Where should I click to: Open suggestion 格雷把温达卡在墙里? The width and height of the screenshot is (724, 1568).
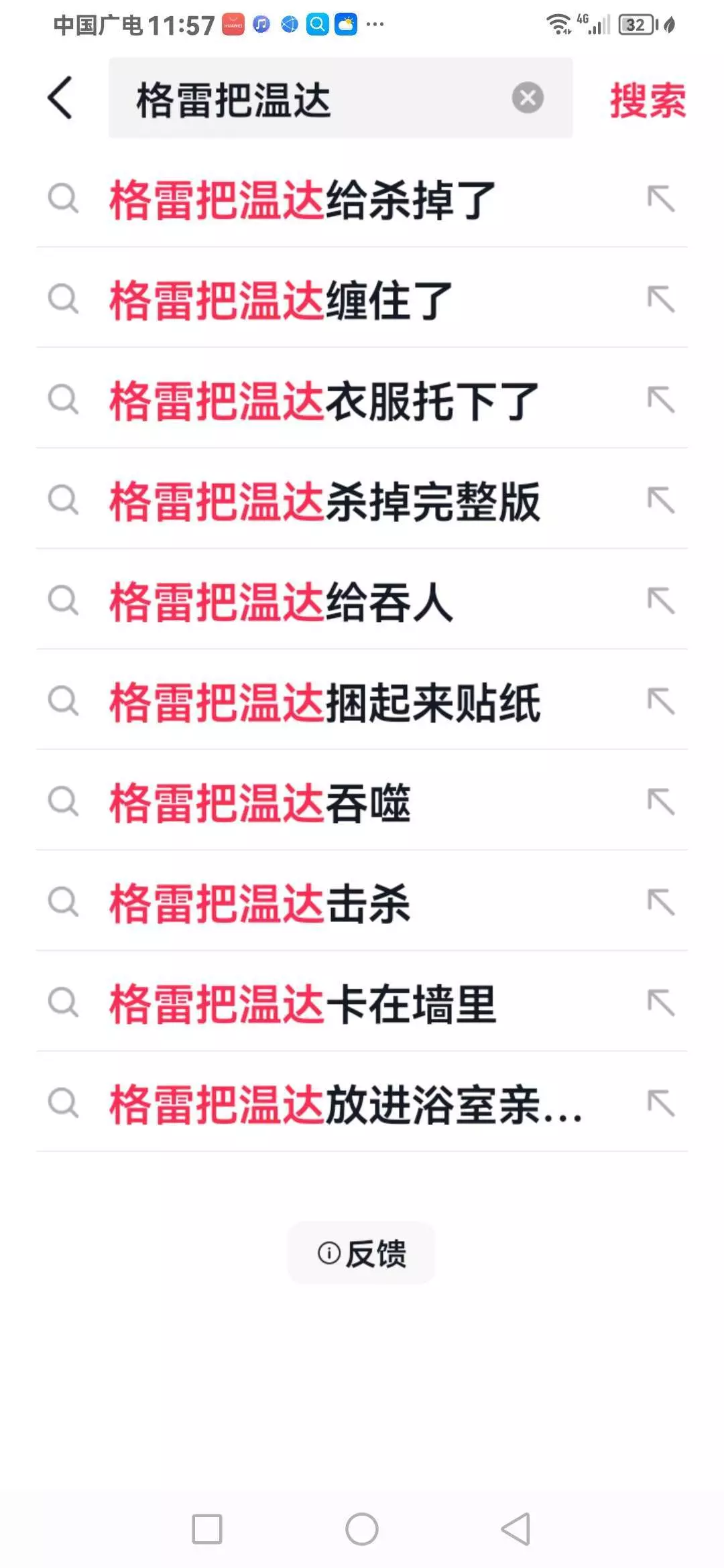point(362,1003)
